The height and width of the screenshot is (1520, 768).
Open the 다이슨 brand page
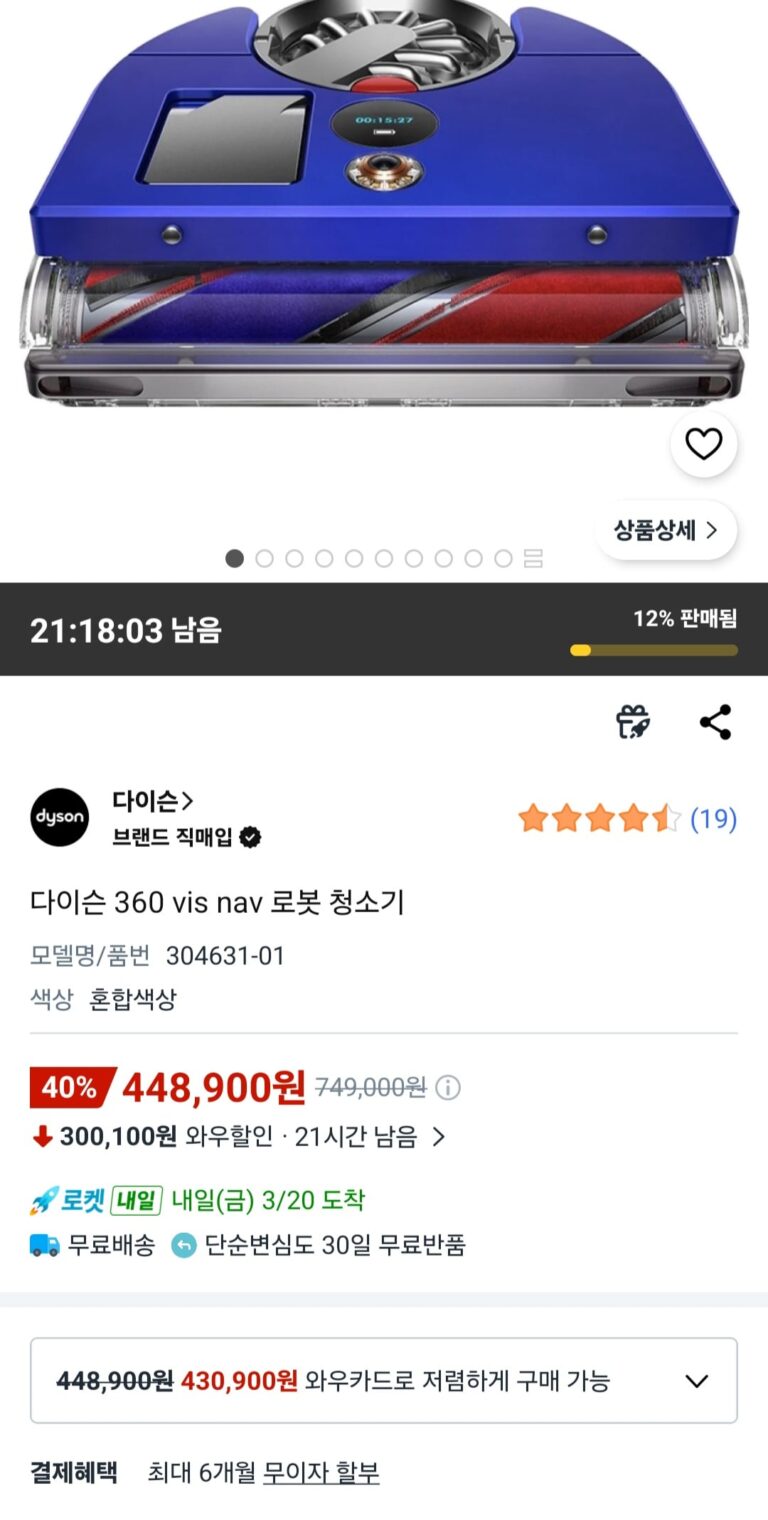[152, 801]
